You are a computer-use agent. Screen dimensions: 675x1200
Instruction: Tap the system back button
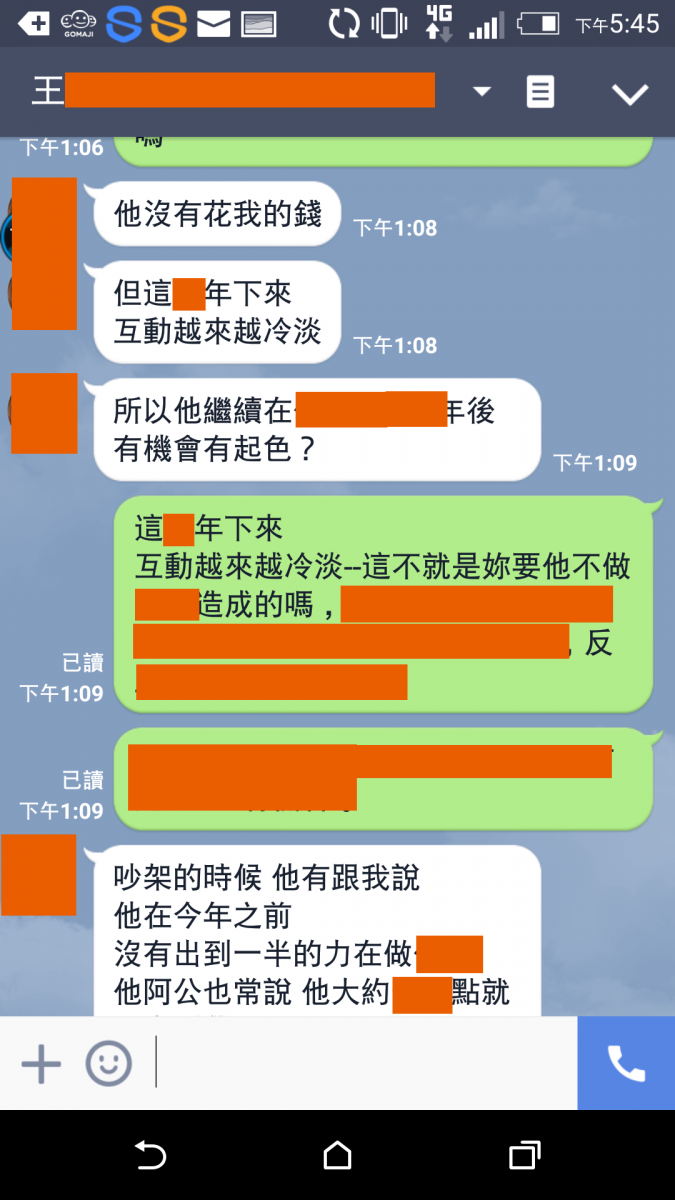pos(150,1155)
